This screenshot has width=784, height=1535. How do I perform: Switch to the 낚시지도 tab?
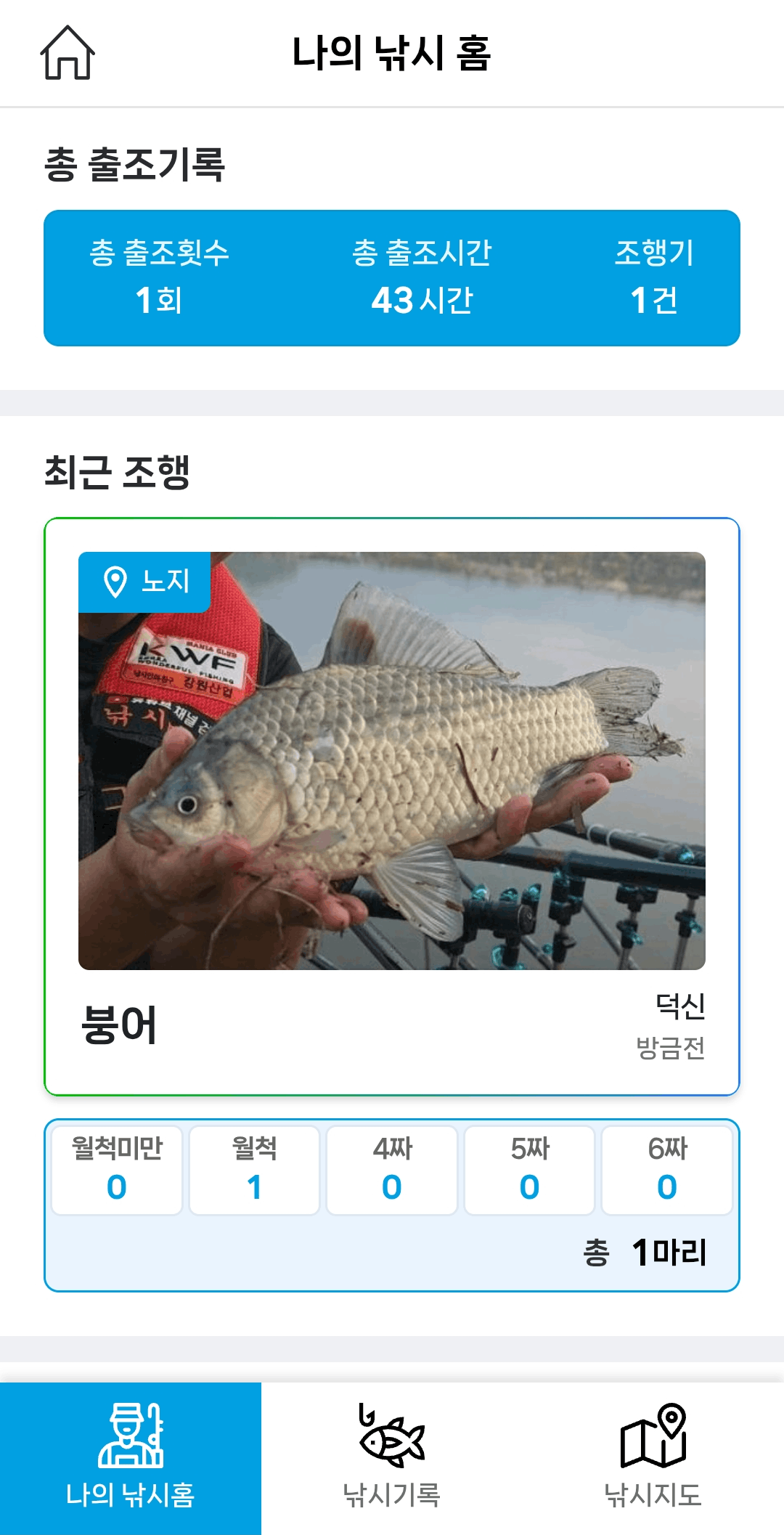pos(653,1458)
